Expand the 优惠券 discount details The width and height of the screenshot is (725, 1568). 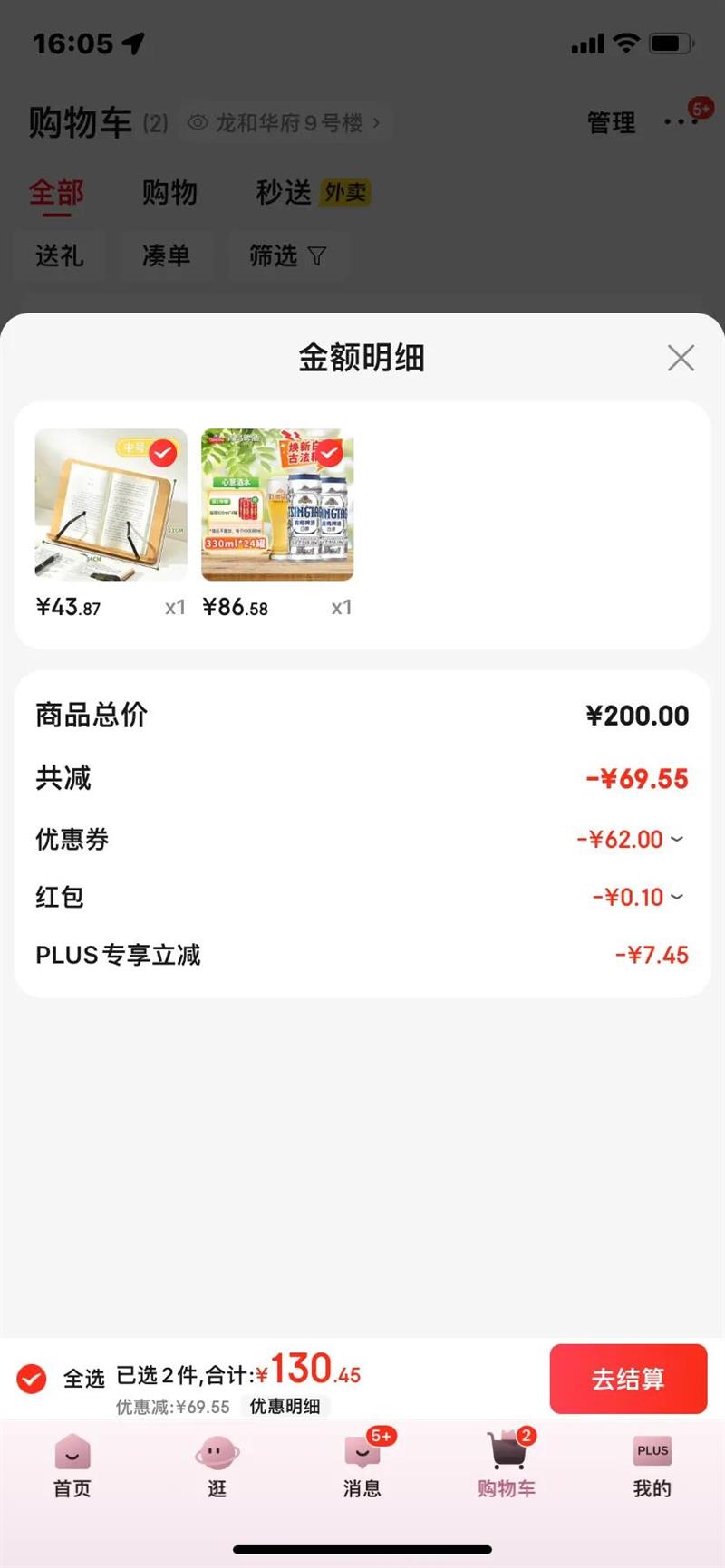coord(631,840)
